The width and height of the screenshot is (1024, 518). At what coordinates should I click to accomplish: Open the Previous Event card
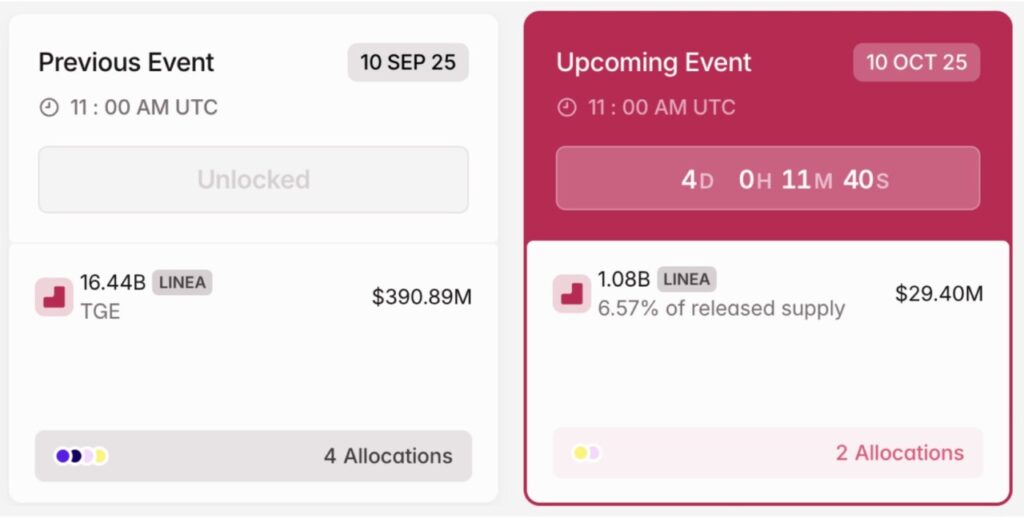[126, 63]
